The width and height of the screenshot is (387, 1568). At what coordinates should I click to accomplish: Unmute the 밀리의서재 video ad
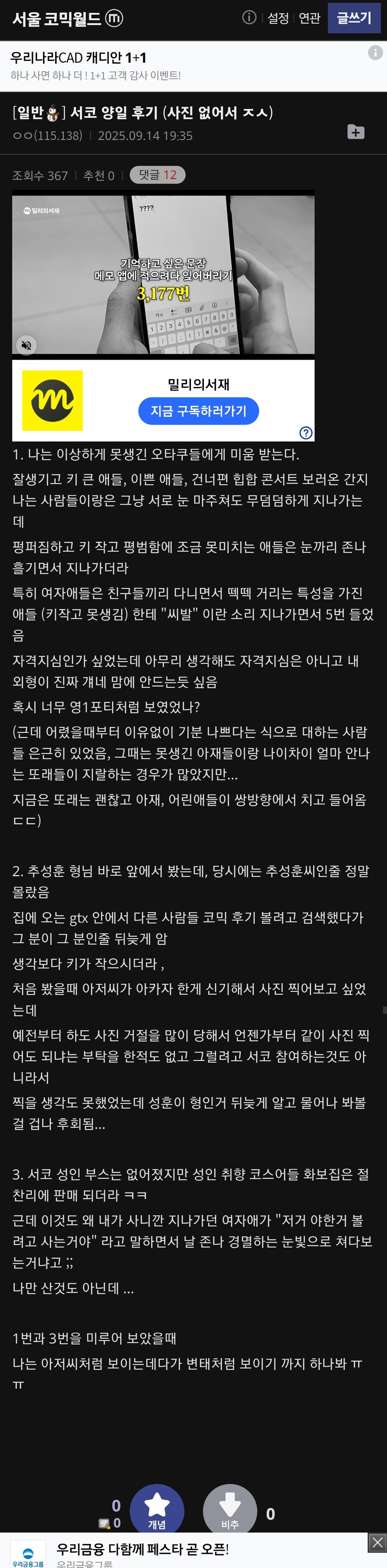26,345
